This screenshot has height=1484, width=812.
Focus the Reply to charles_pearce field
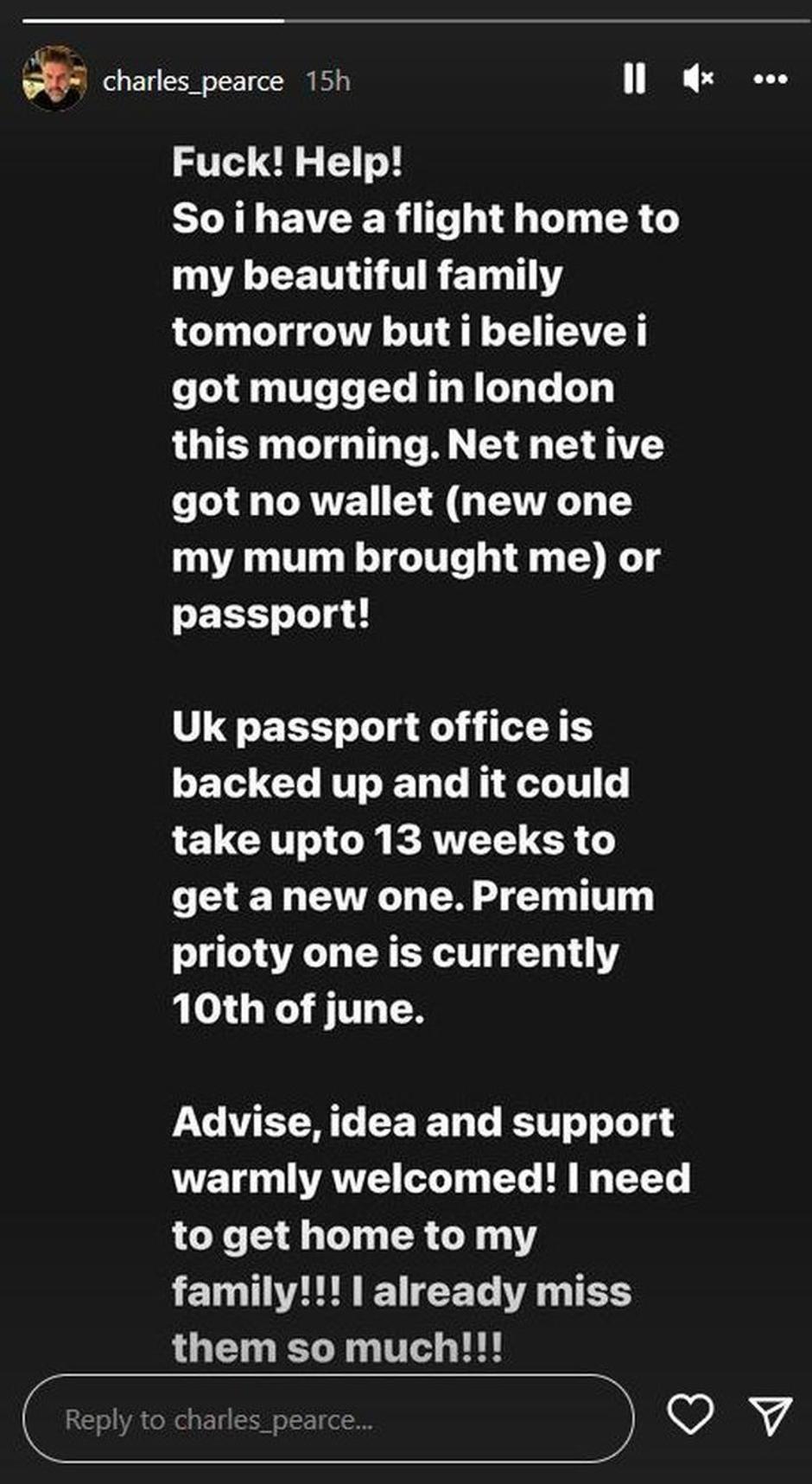pyautogui.click(x=328, y=1420)
